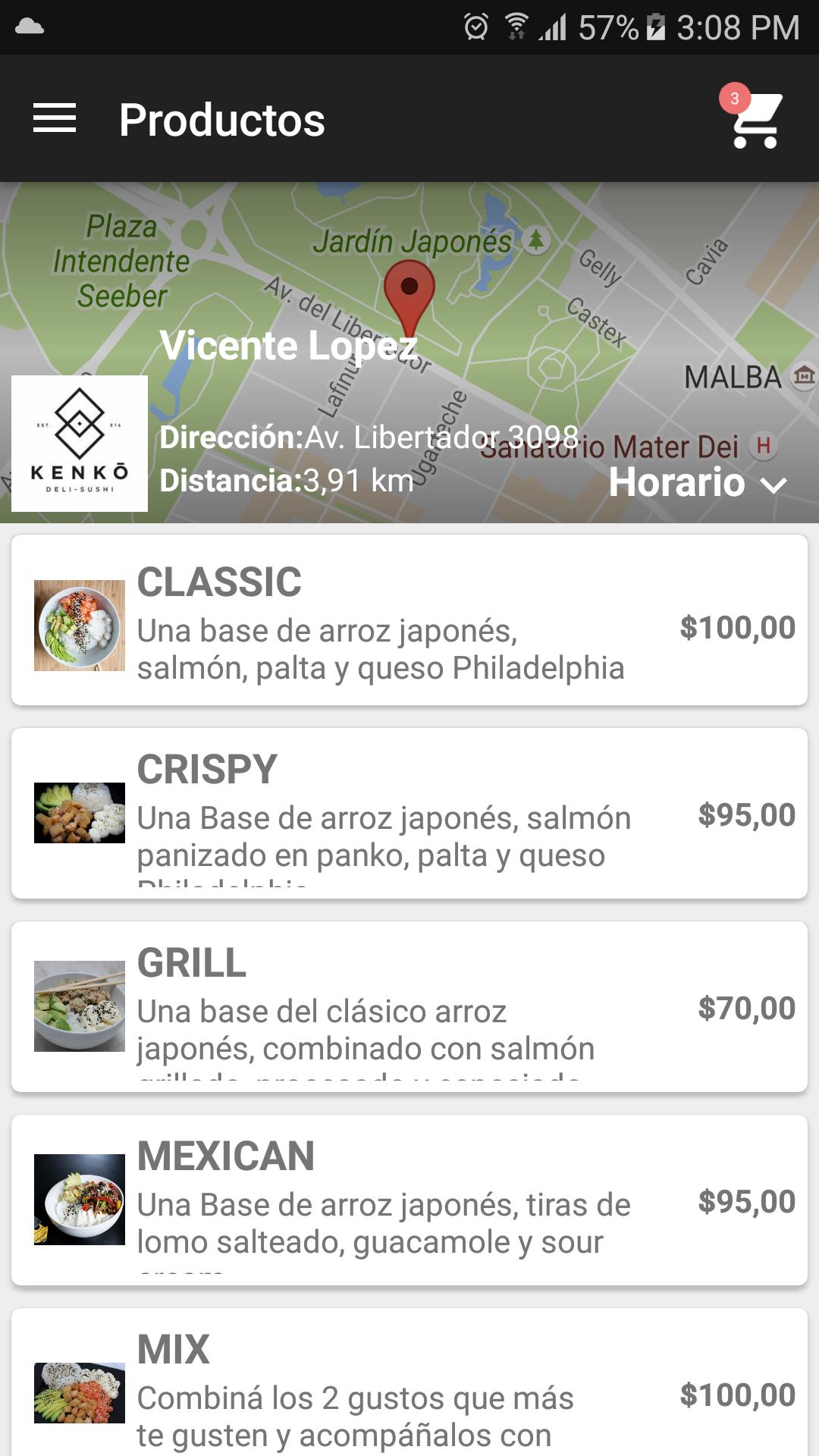
Task: Open the shopping cart
Action: click(755, 120)
